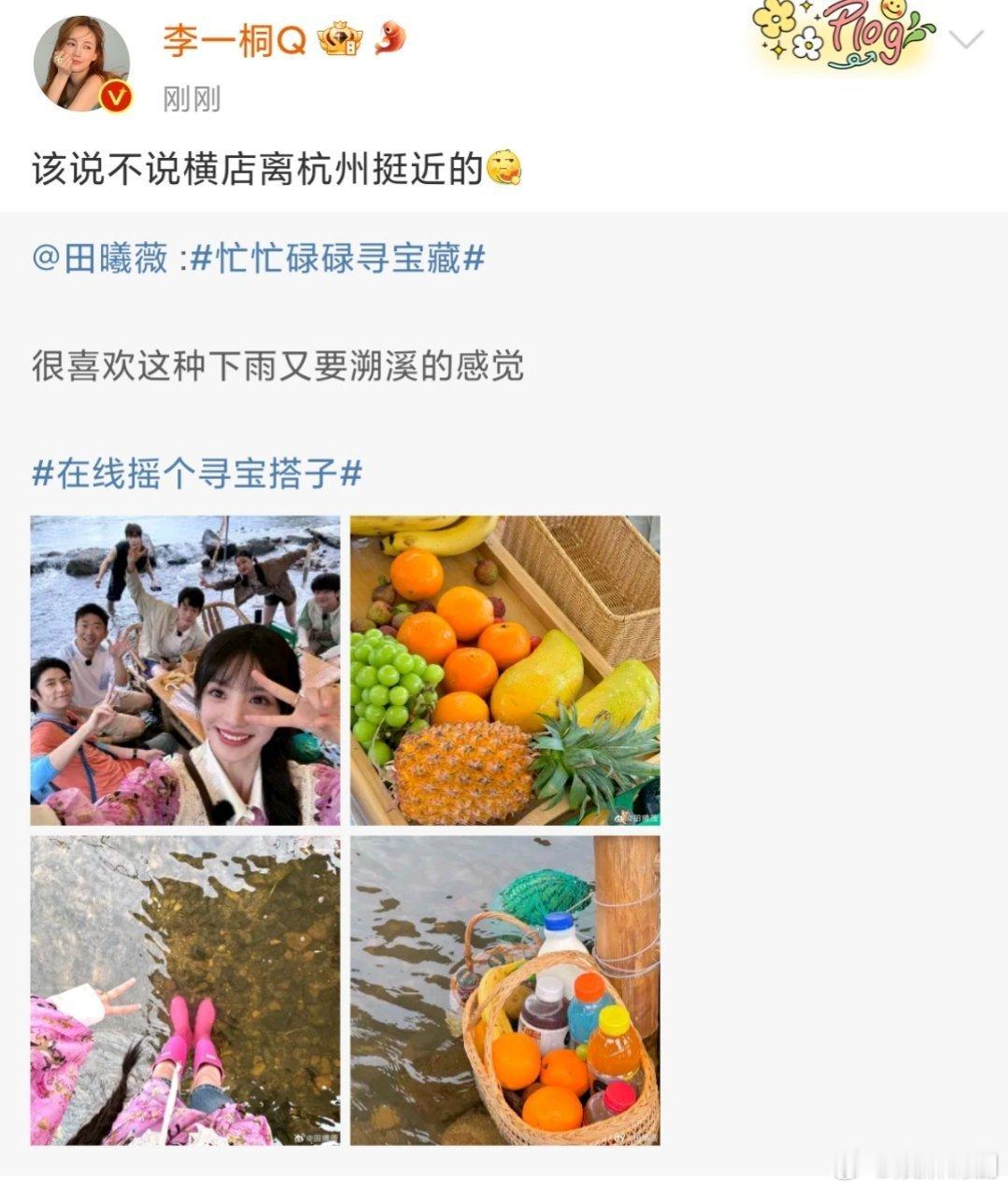Open the group selfie photo thumbnail
Image resolution: width=1008 pixels, height=1190 pixels.
point(184,672)
